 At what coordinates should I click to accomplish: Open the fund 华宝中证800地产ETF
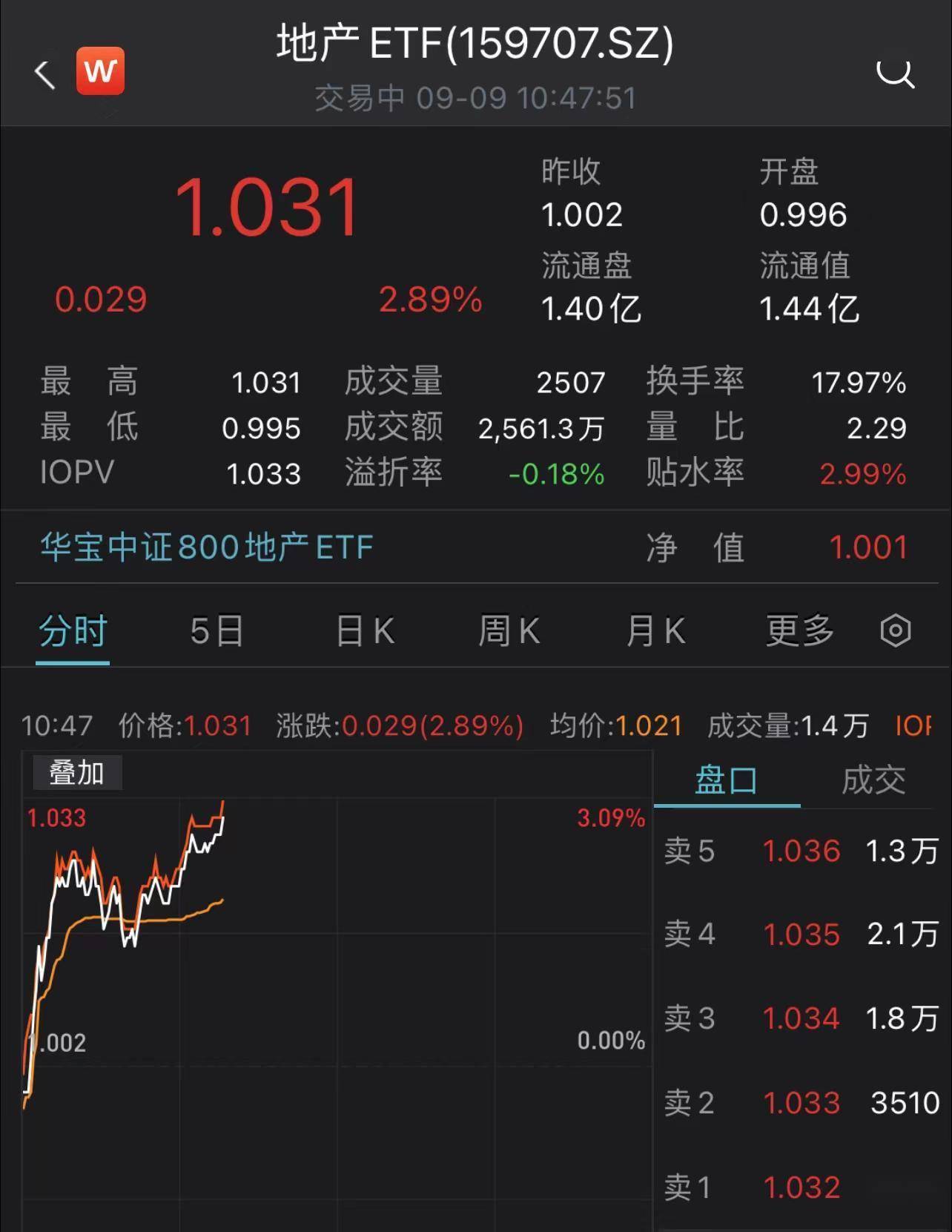205,547
